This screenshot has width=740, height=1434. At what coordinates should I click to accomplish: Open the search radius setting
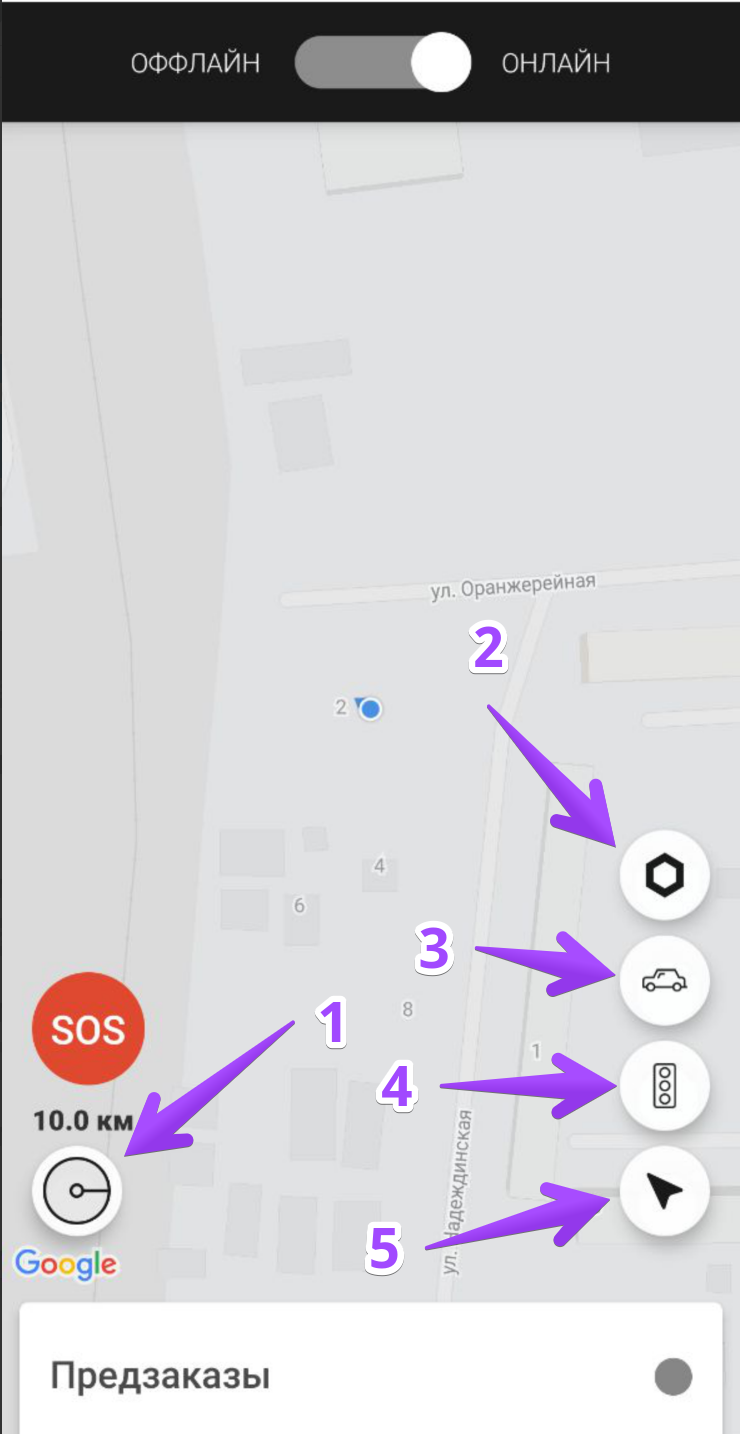(77, 1191)
